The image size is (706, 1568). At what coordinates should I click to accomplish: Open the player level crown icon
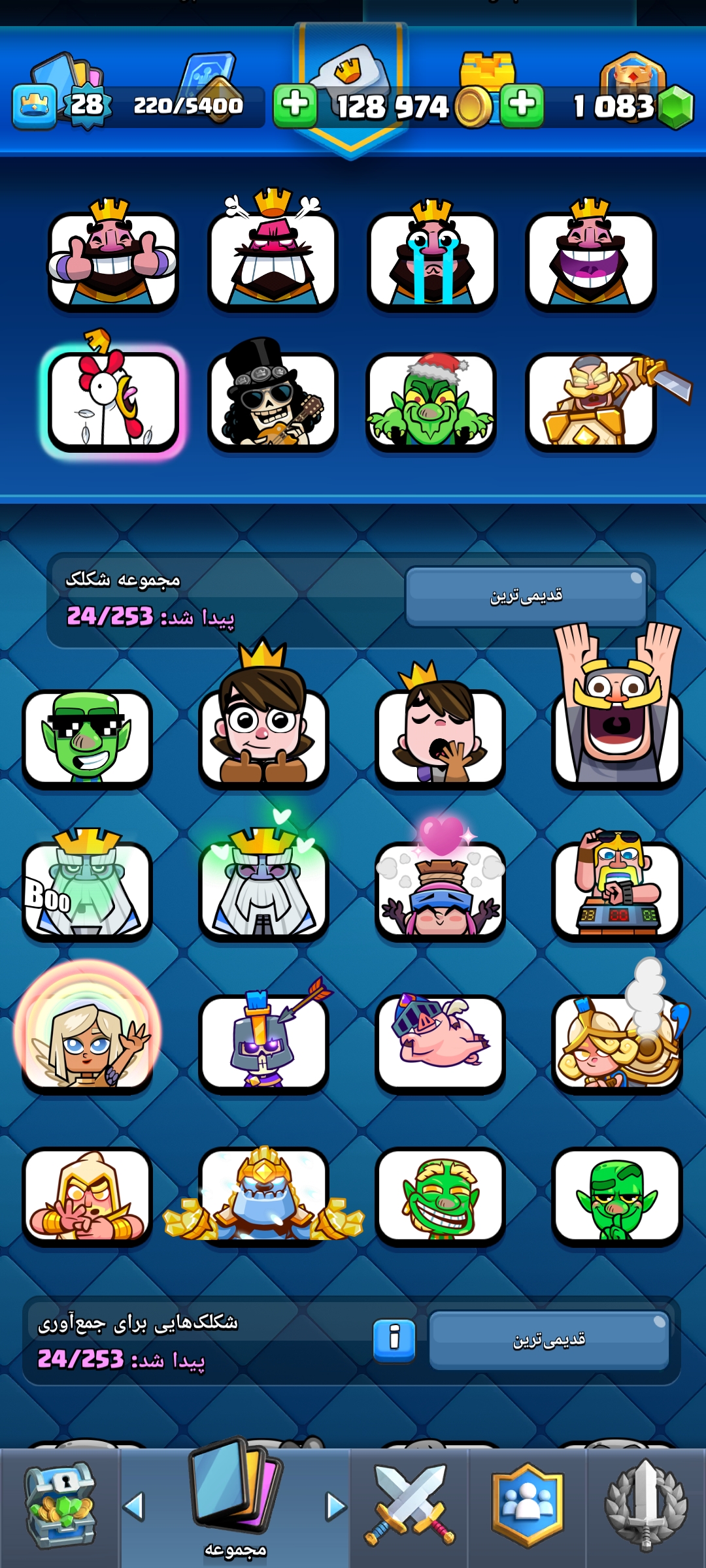[34, 106]
